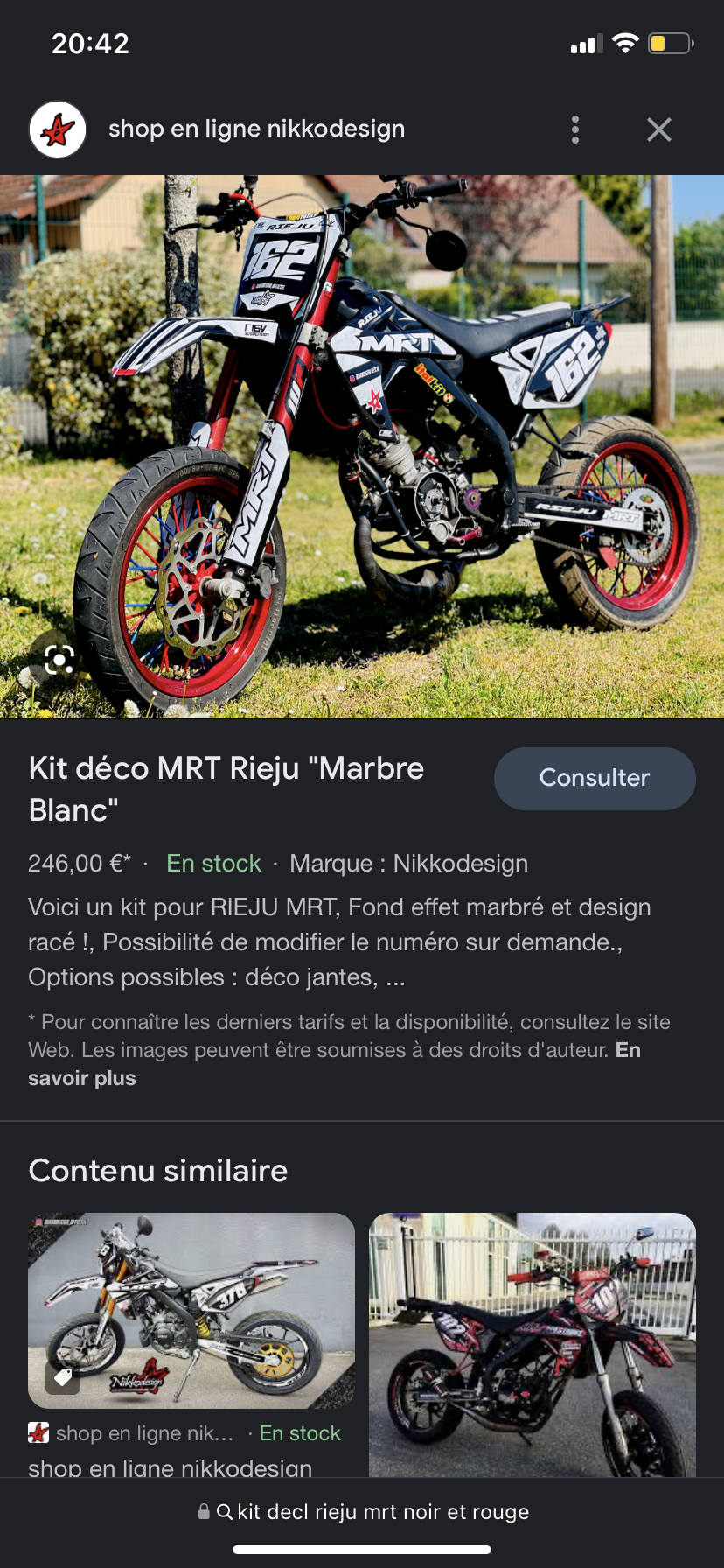Viewport: 724px width, 1568px height.
Task: Open the 'En savoir plus' link
Action: coord(81,1078)
